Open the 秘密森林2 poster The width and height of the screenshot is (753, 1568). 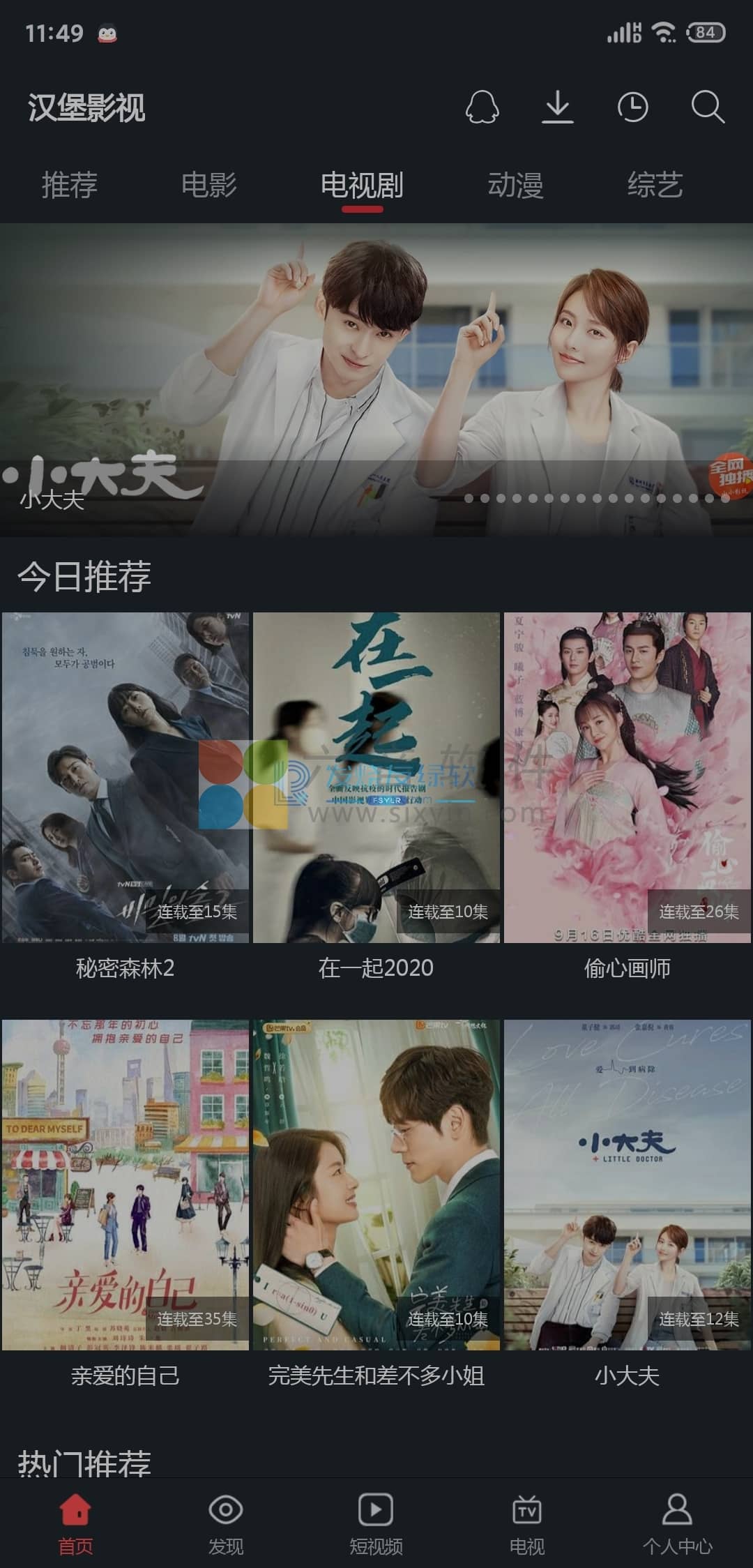125,778
